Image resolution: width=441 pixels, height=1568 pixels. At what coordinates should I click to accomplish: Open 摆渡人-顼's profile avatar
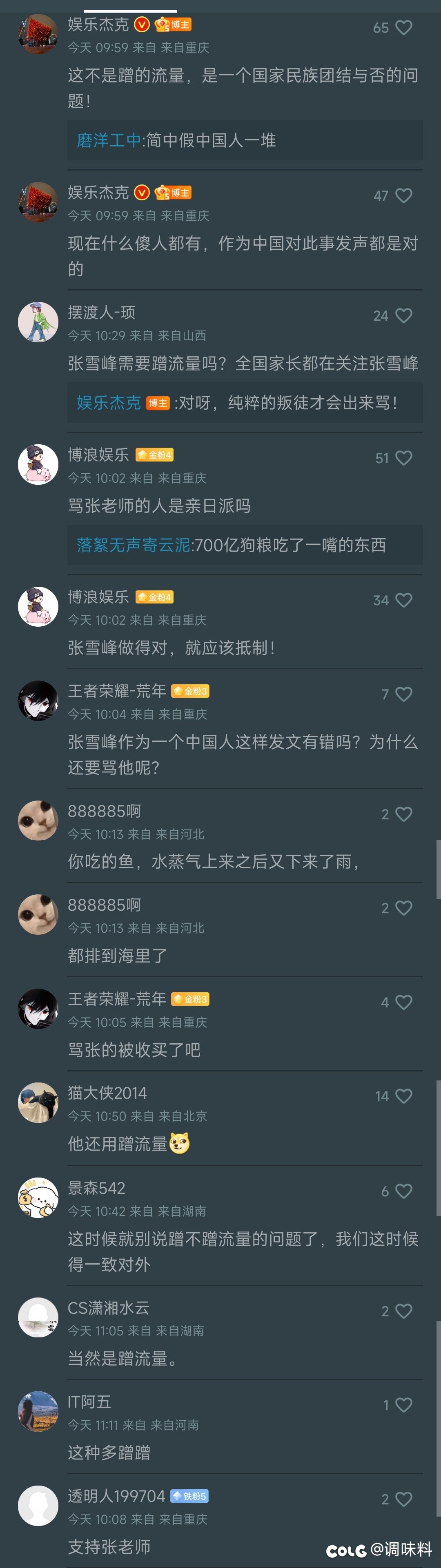coord(38,322)
